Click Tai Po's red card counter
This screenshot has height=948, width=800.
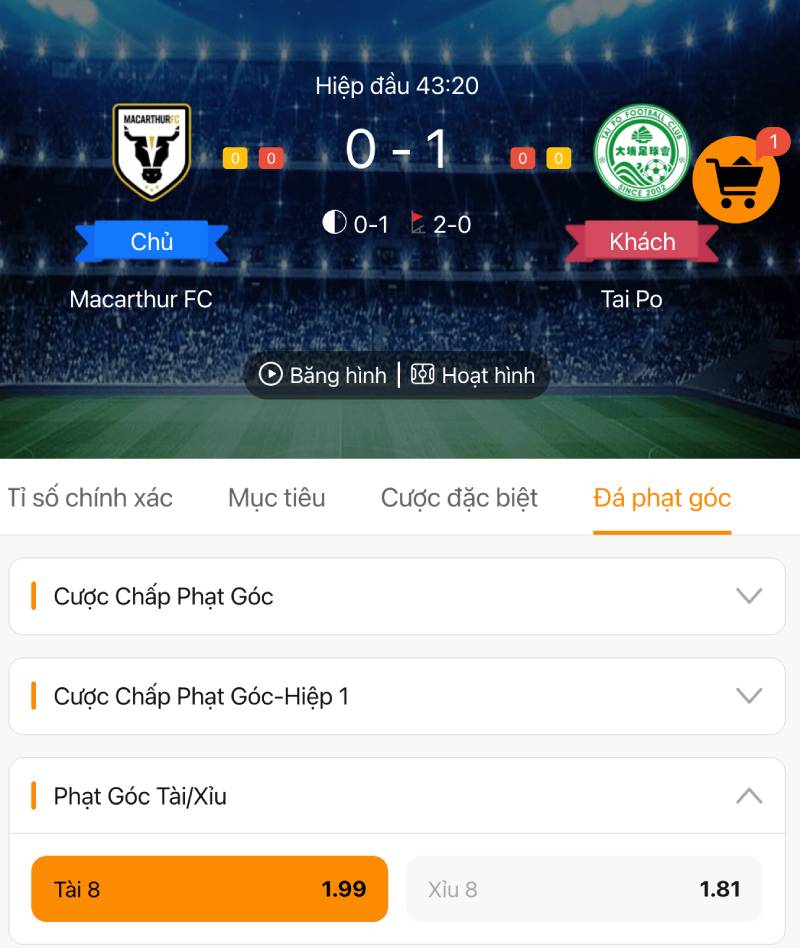[x=522, y=158]
